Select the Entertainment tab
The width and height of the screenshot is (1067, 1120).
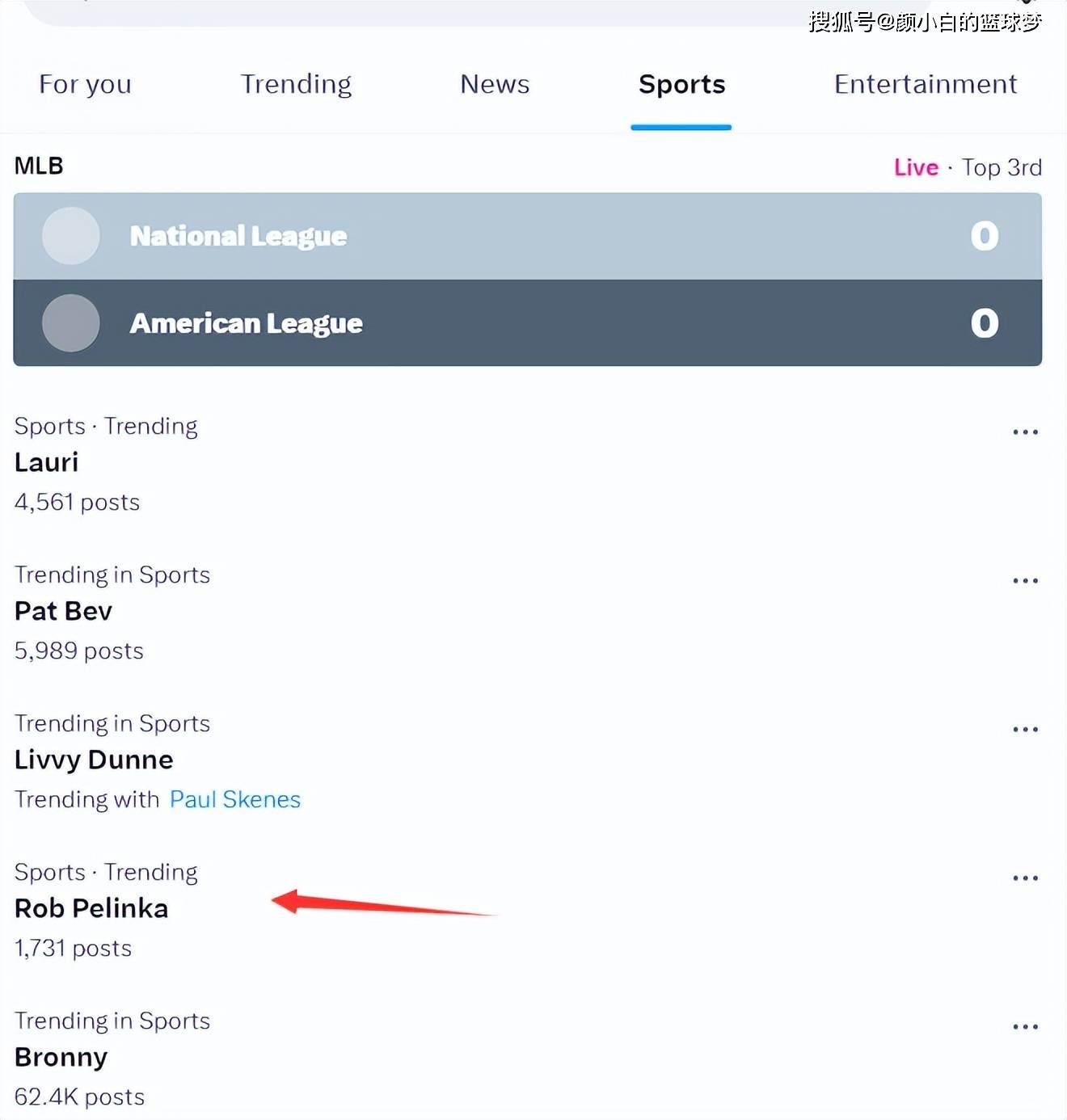[x=925, y=84]
